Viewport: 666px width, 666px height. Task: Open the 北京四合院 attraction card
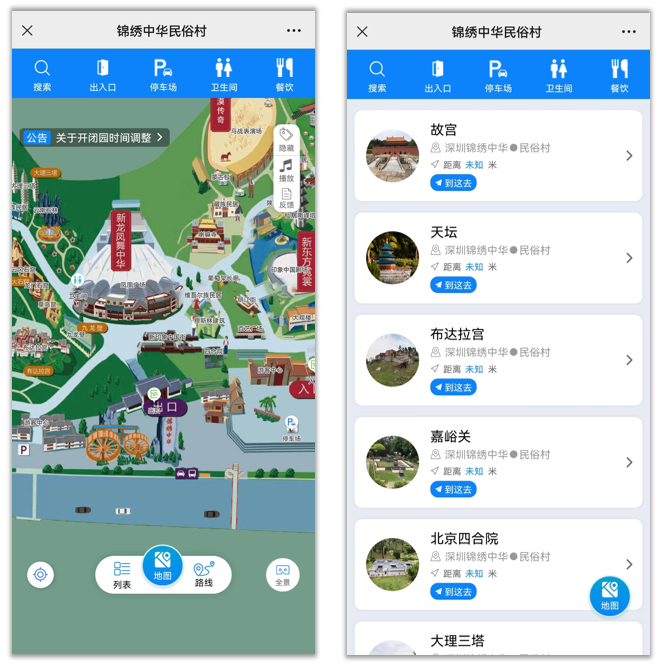point(498,564)
